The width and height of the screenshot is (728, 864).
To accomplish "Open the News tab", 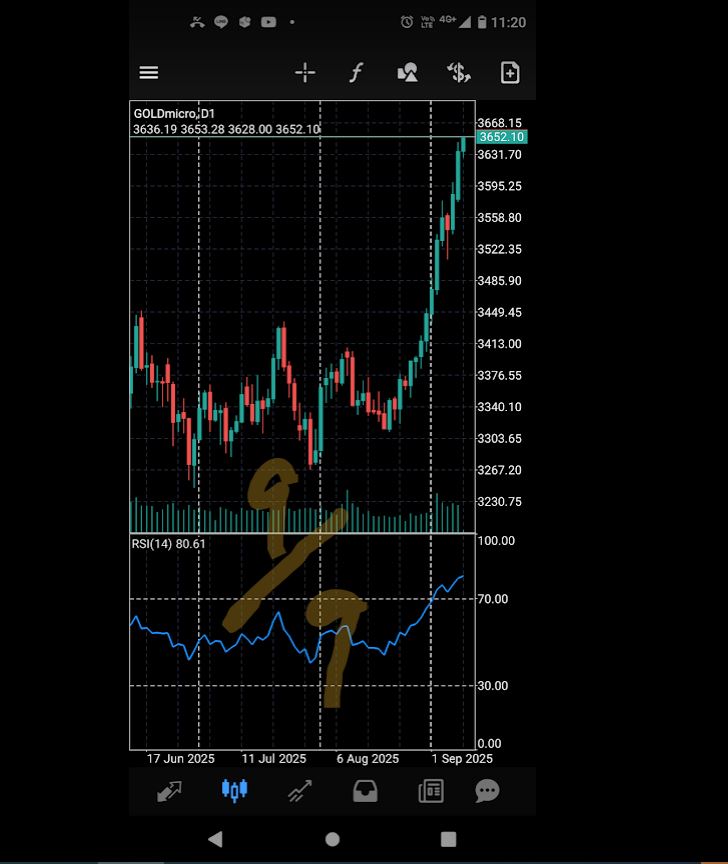I will 431,791.
